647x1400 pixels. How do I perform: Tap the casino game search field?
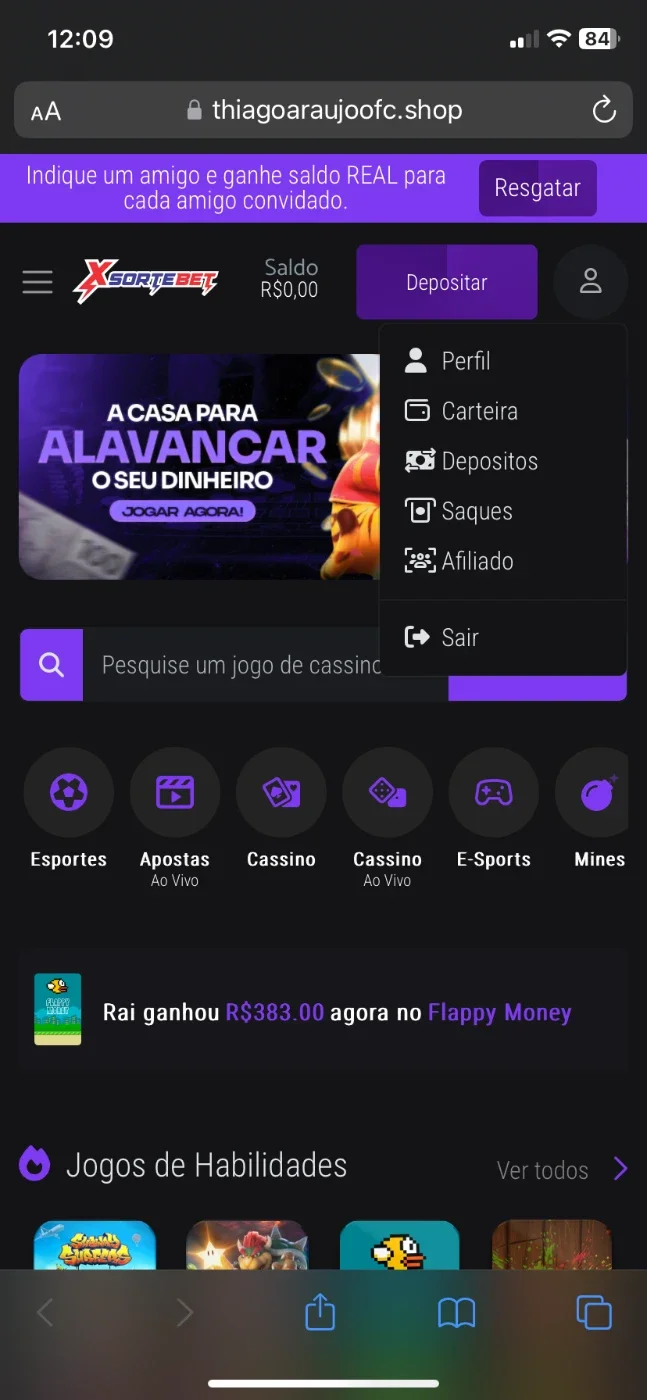pyautogui.click(x=241, y=665)
